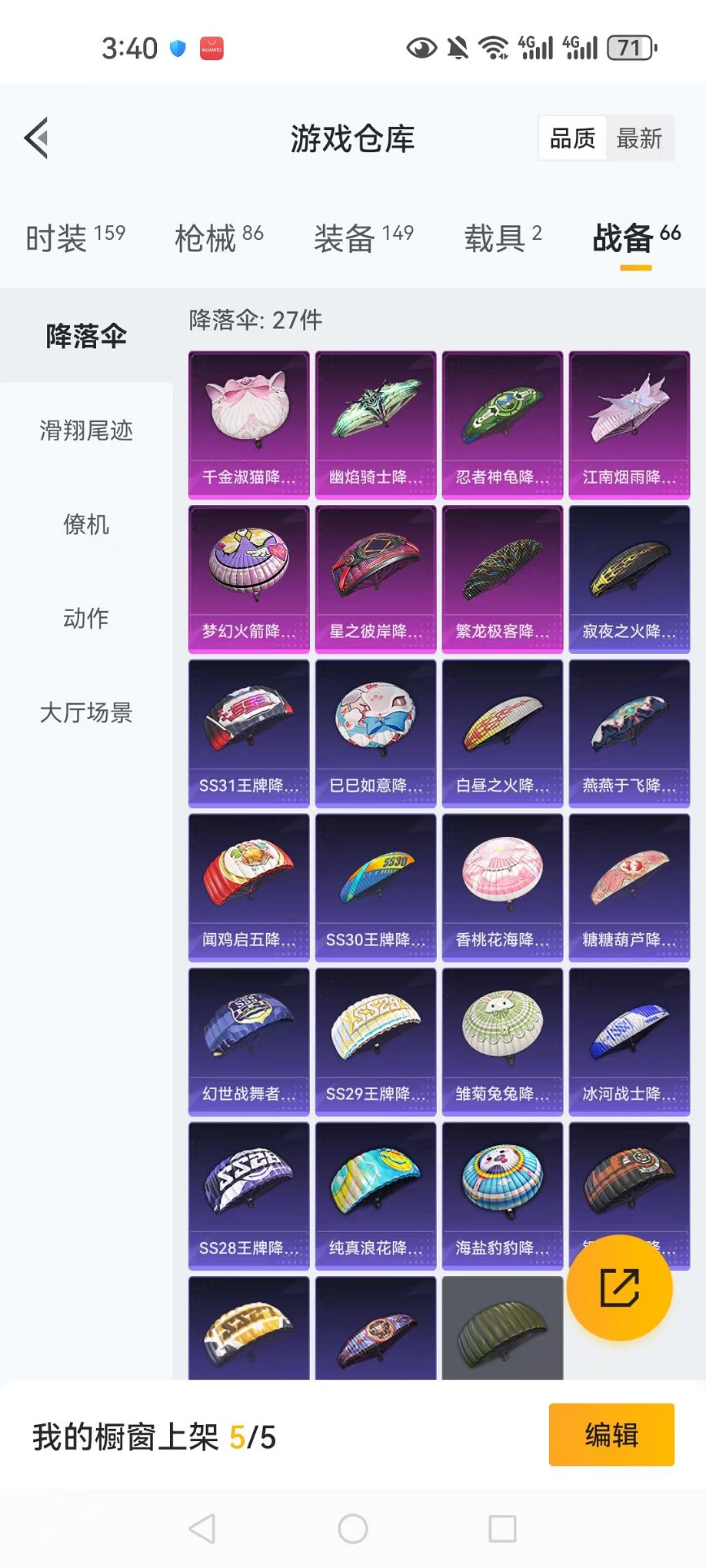Open the SS31王牌 parachute item
Image resolution: width=706 pixels, height=1568 pixels.
point(248,733)
